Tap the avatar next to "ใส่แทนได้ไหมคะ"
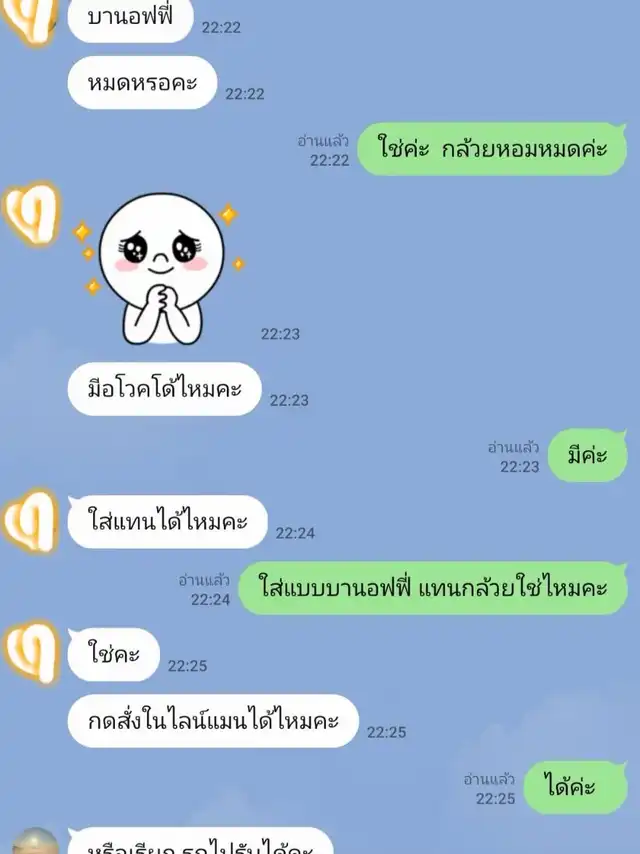 click(32, 521)
